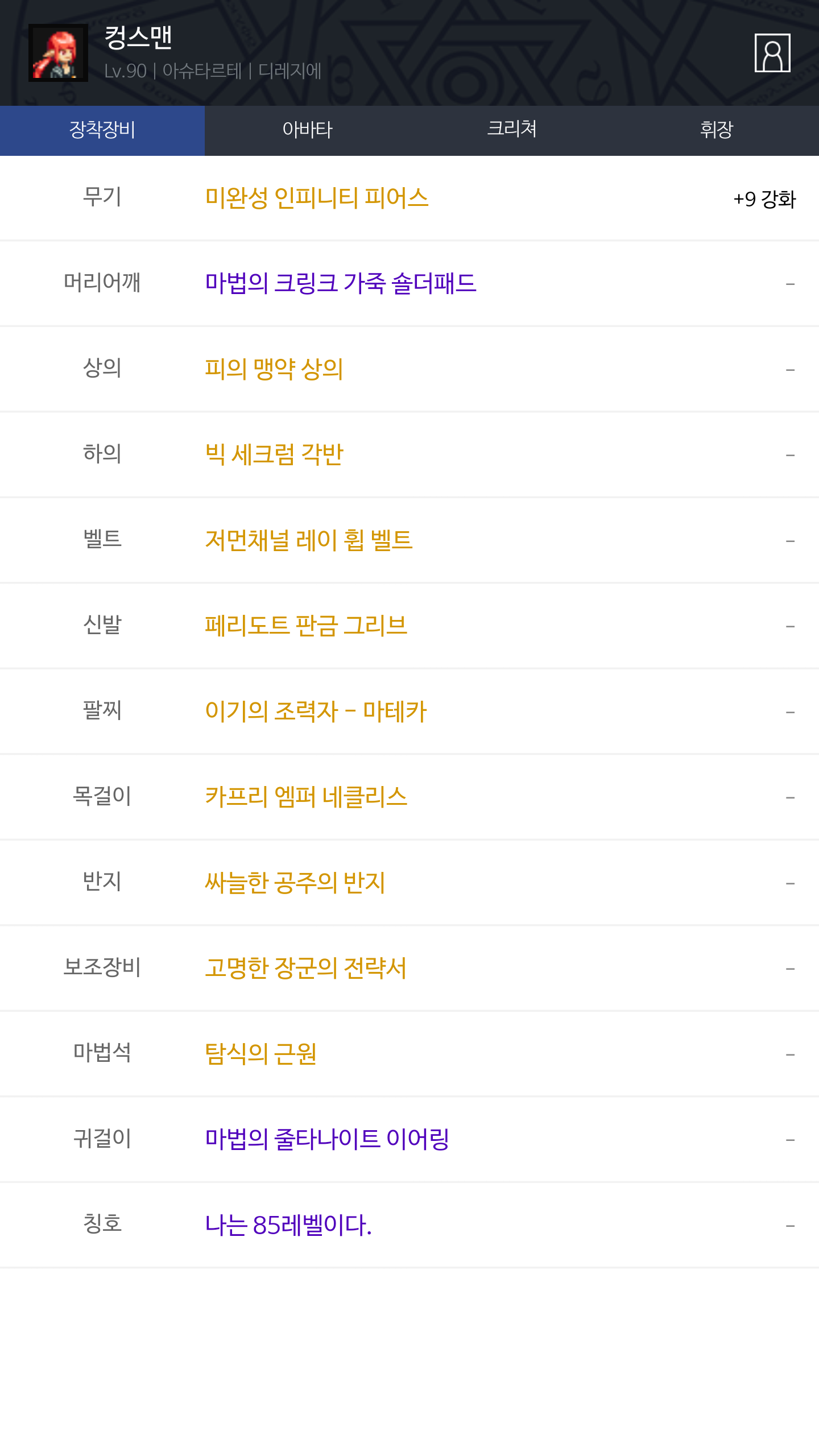Open 탐식의 근원 magic stone
The image size is (819, 1456).
pos(261,1054)
